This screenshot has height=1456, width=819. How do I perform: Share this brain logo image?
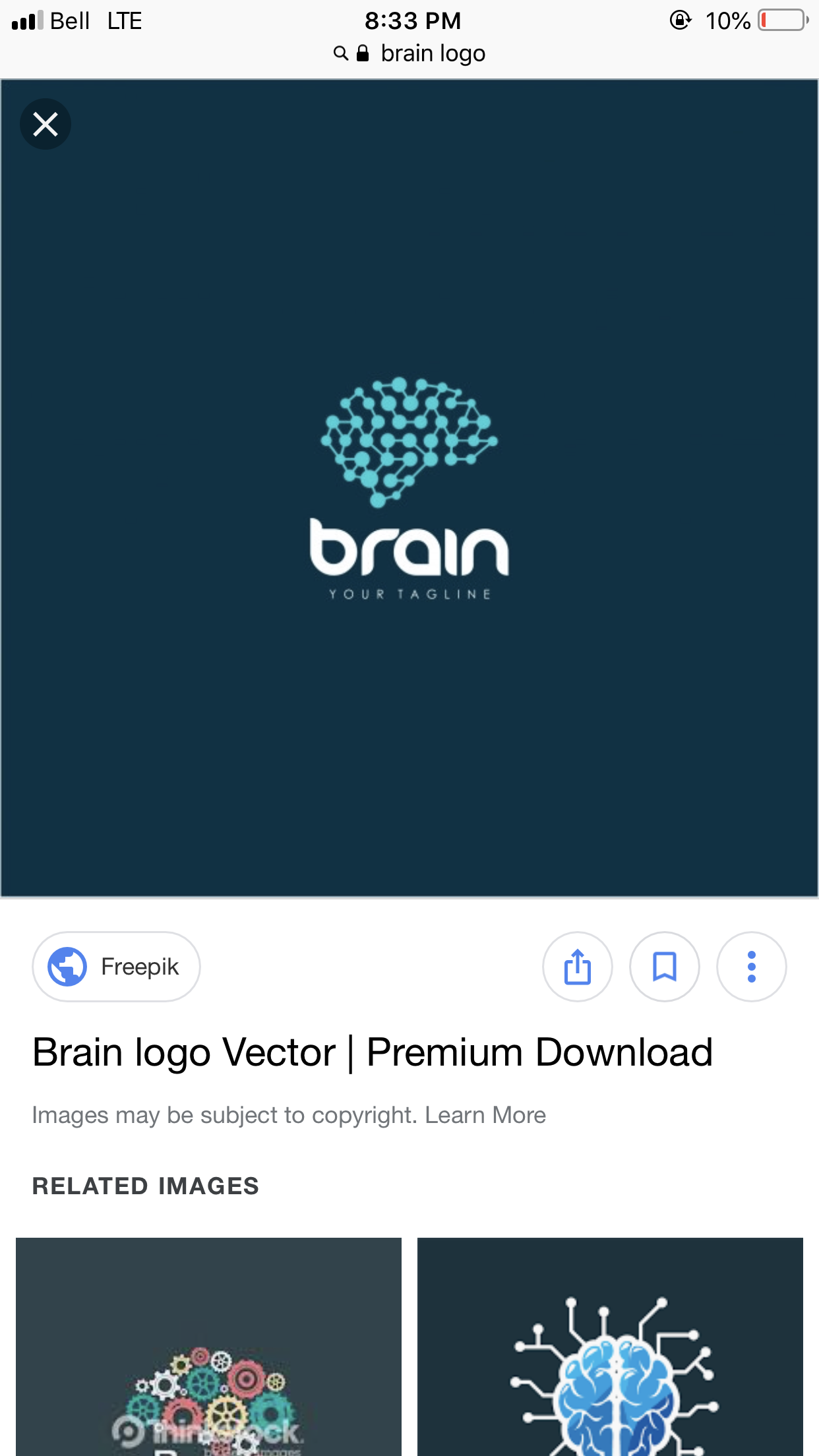(577, 967)
